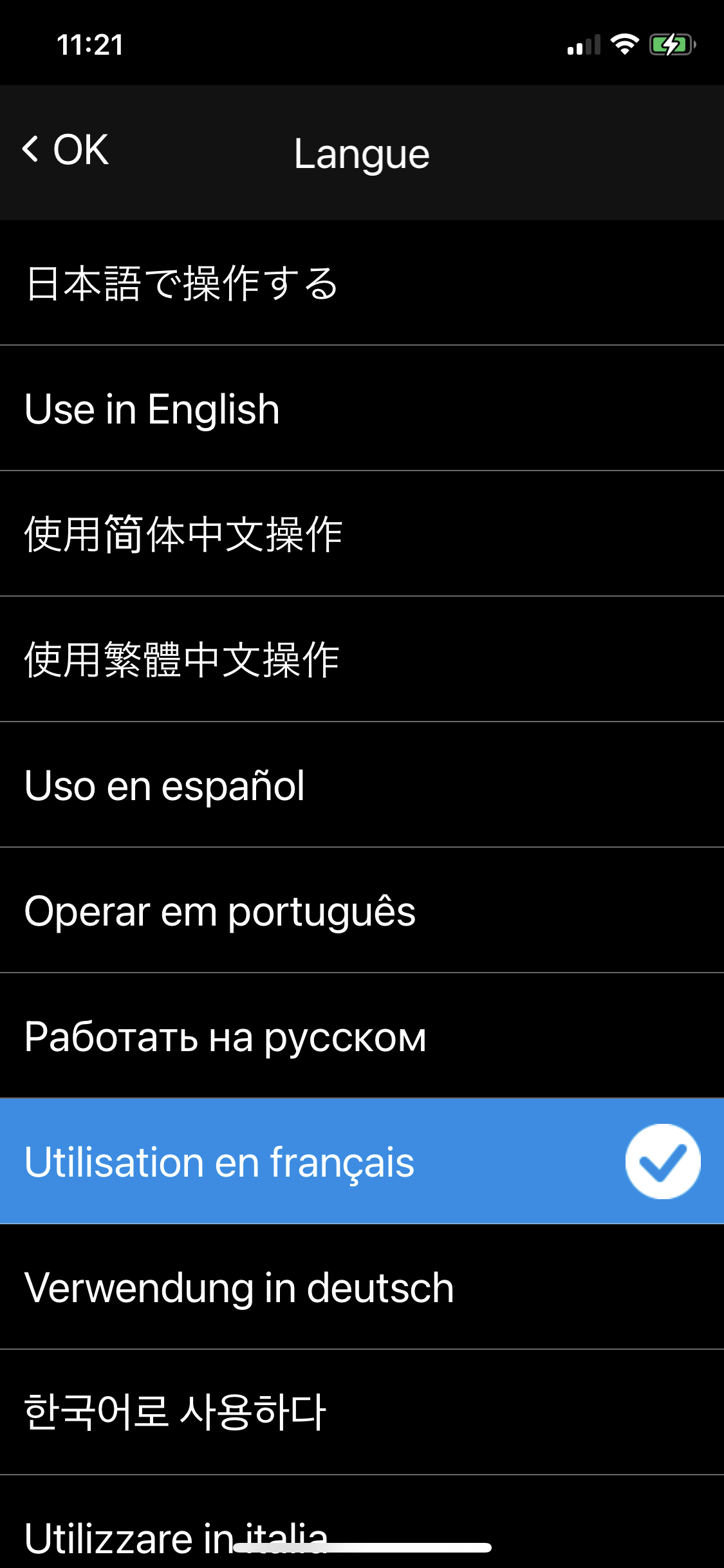Viewport: 724px width, 1568px height.
Task: Choose Работать на русском
Action: 225,1036
